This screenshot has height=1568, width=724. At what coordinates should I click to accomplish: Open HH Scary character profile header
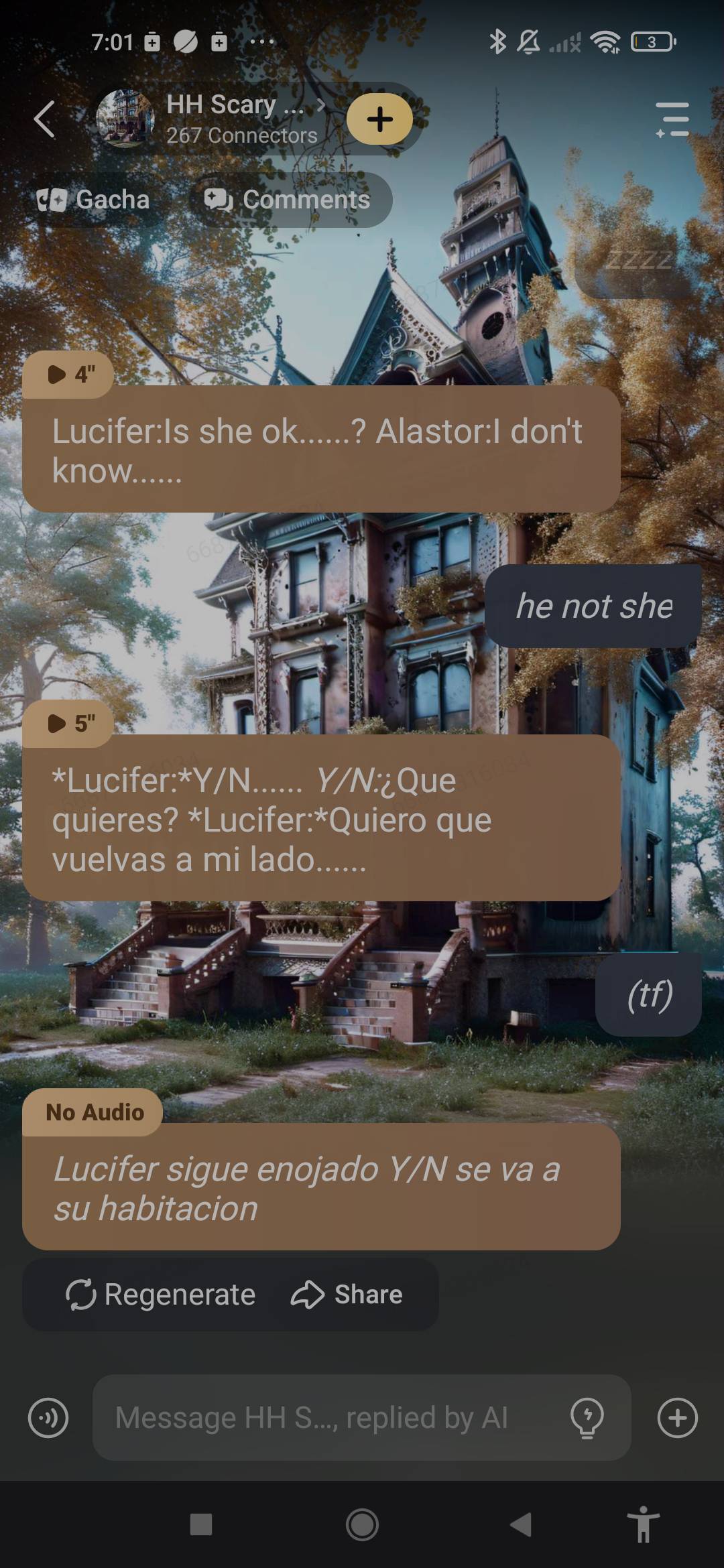[221, 119]
